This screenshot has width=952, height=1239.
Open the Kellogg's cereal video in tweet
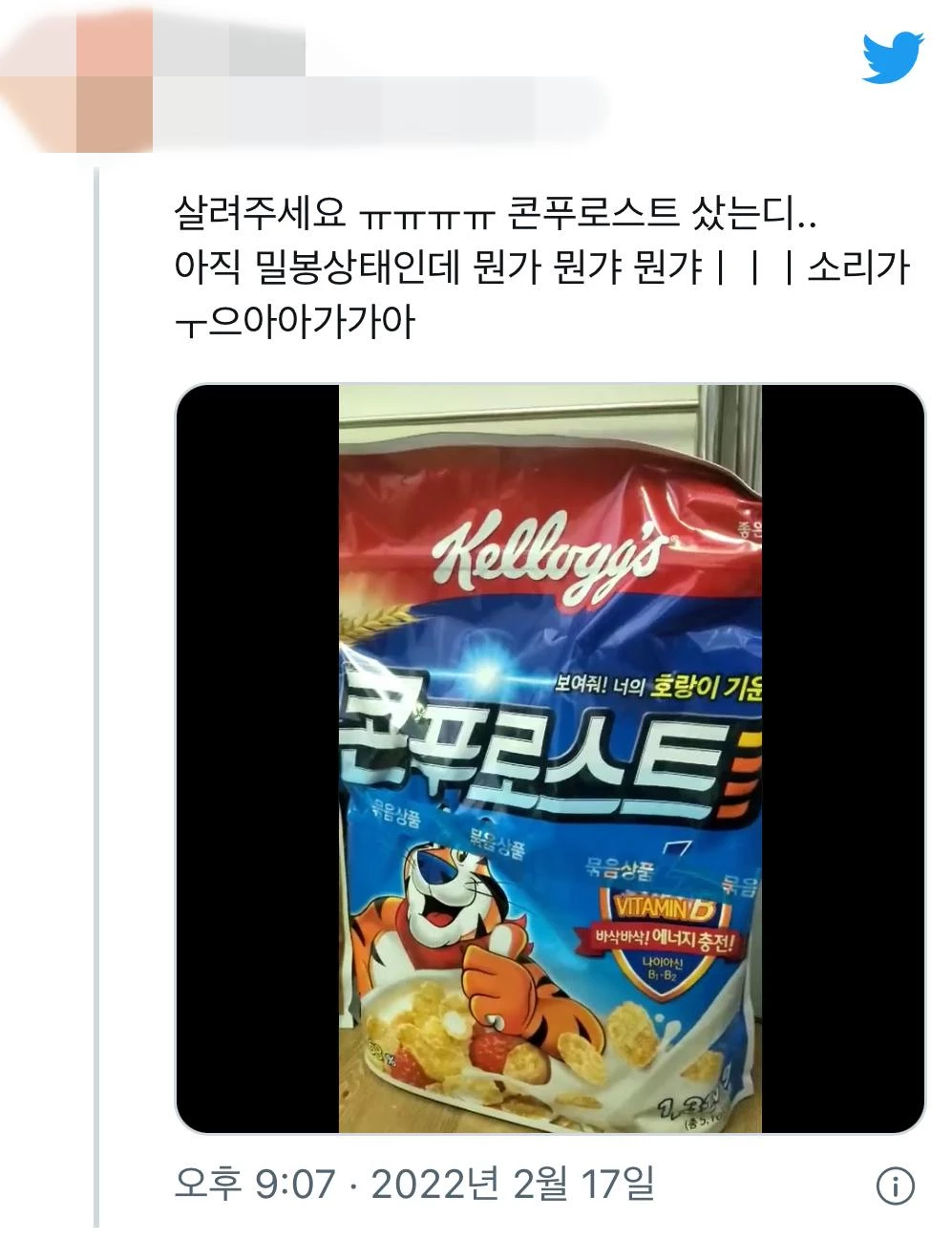(550, 758)
